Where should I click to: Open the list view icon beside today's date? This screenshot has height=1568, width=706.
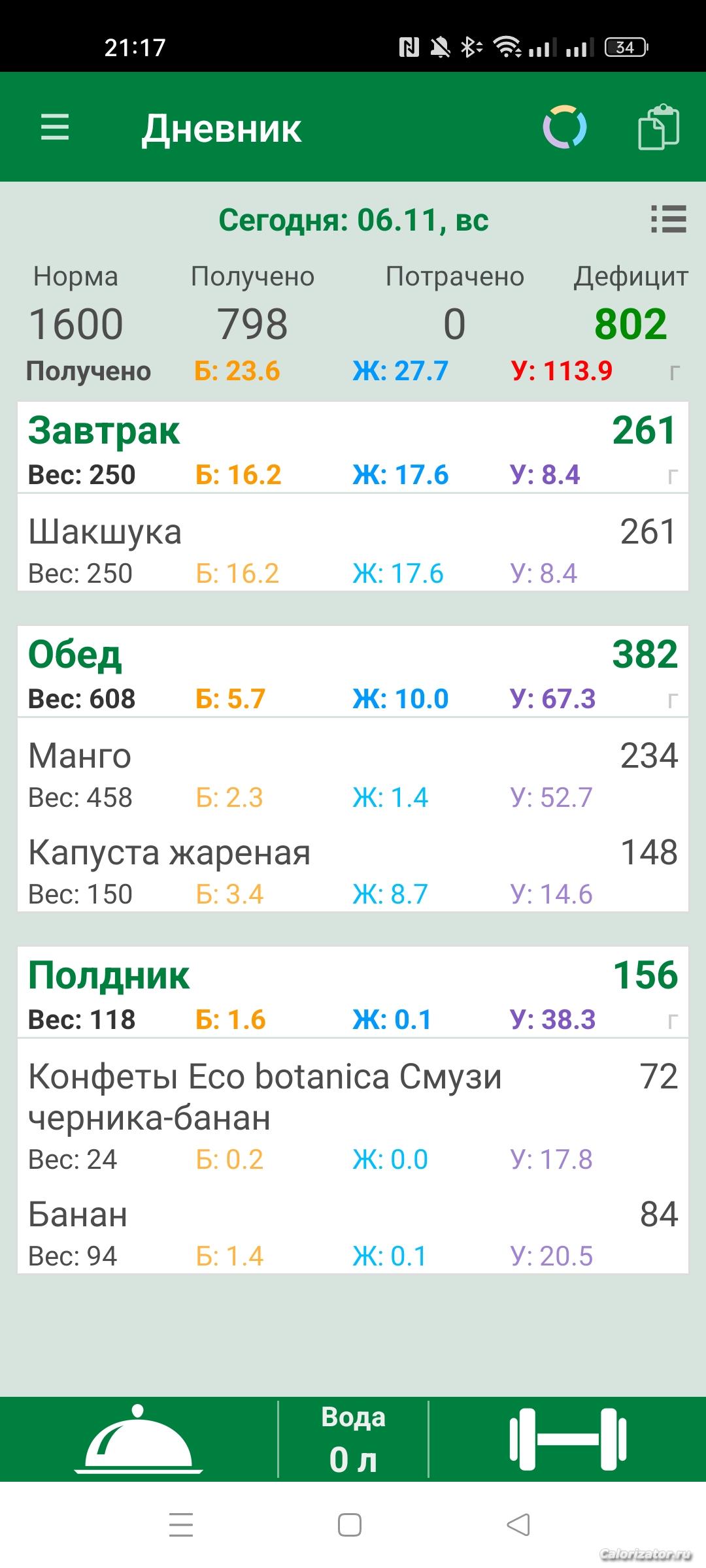tap(668, 220)
